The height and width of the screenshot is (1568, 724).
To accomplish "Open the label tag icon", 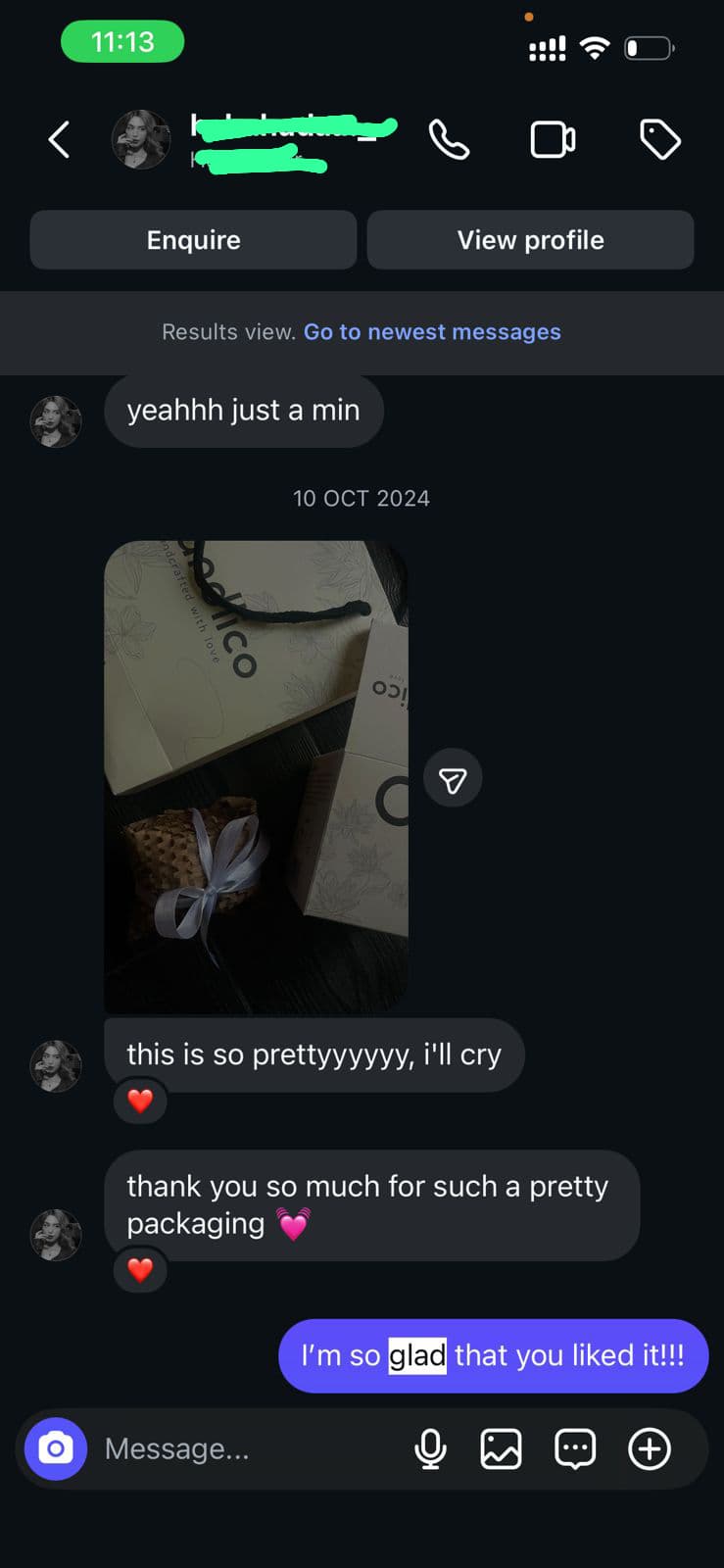I will click(x=659, y=140).
